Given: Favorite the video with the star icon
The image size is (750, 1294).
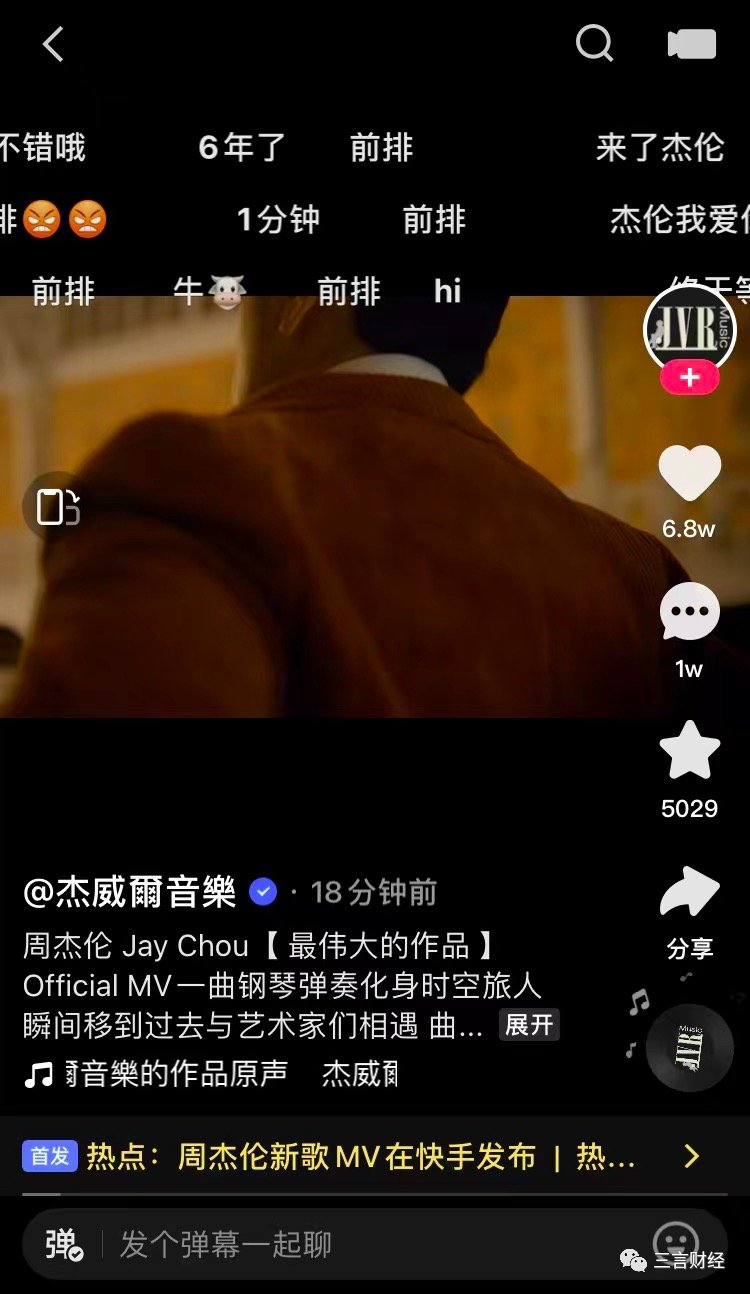Looking at the screenshot, I should (x=689, y=751).
